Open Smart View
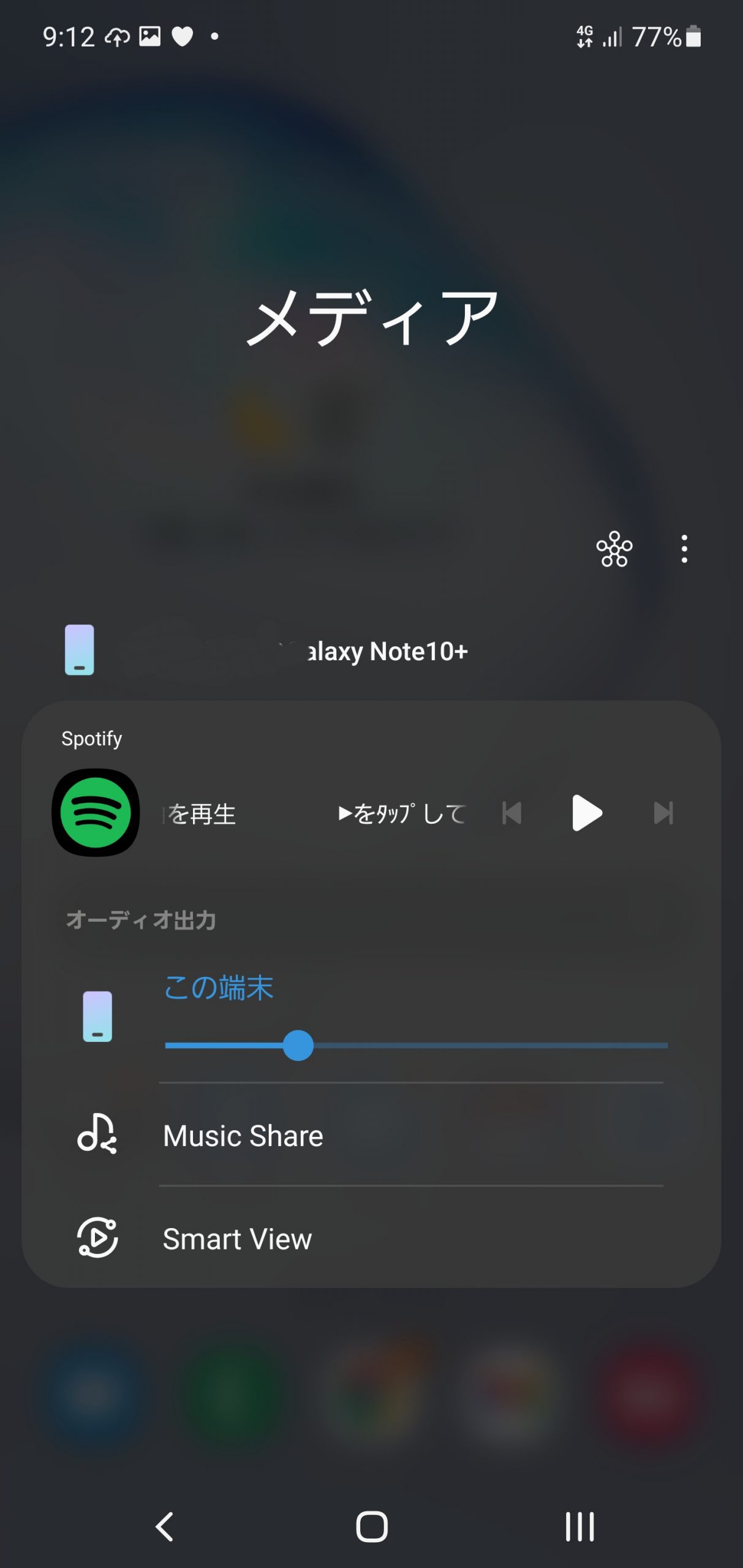Image resolution: width=743 pixels, height=1568 pixels. pos(371,1238)
